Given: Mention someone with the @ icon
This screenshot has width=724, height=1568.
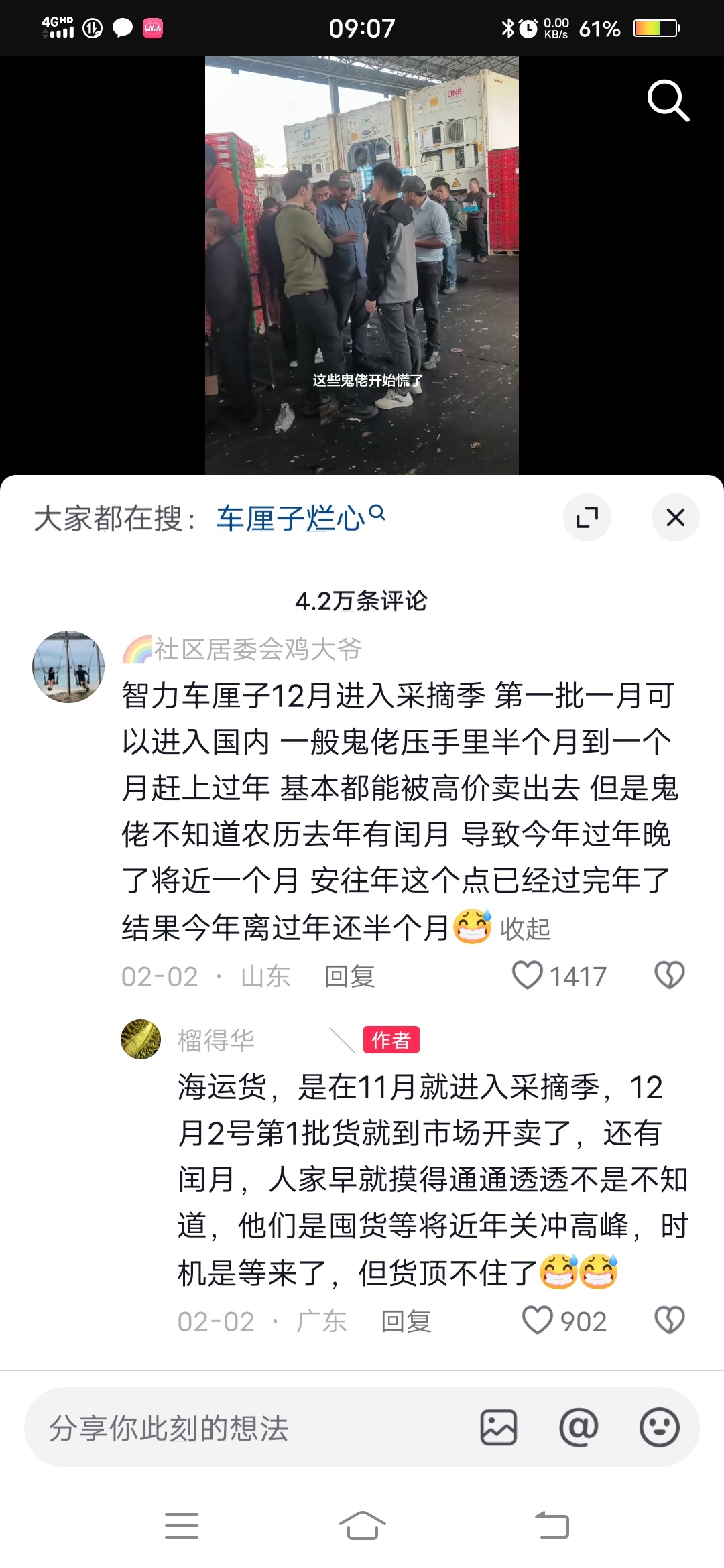Looking at the screenshot, I should tap(579, 1428).
